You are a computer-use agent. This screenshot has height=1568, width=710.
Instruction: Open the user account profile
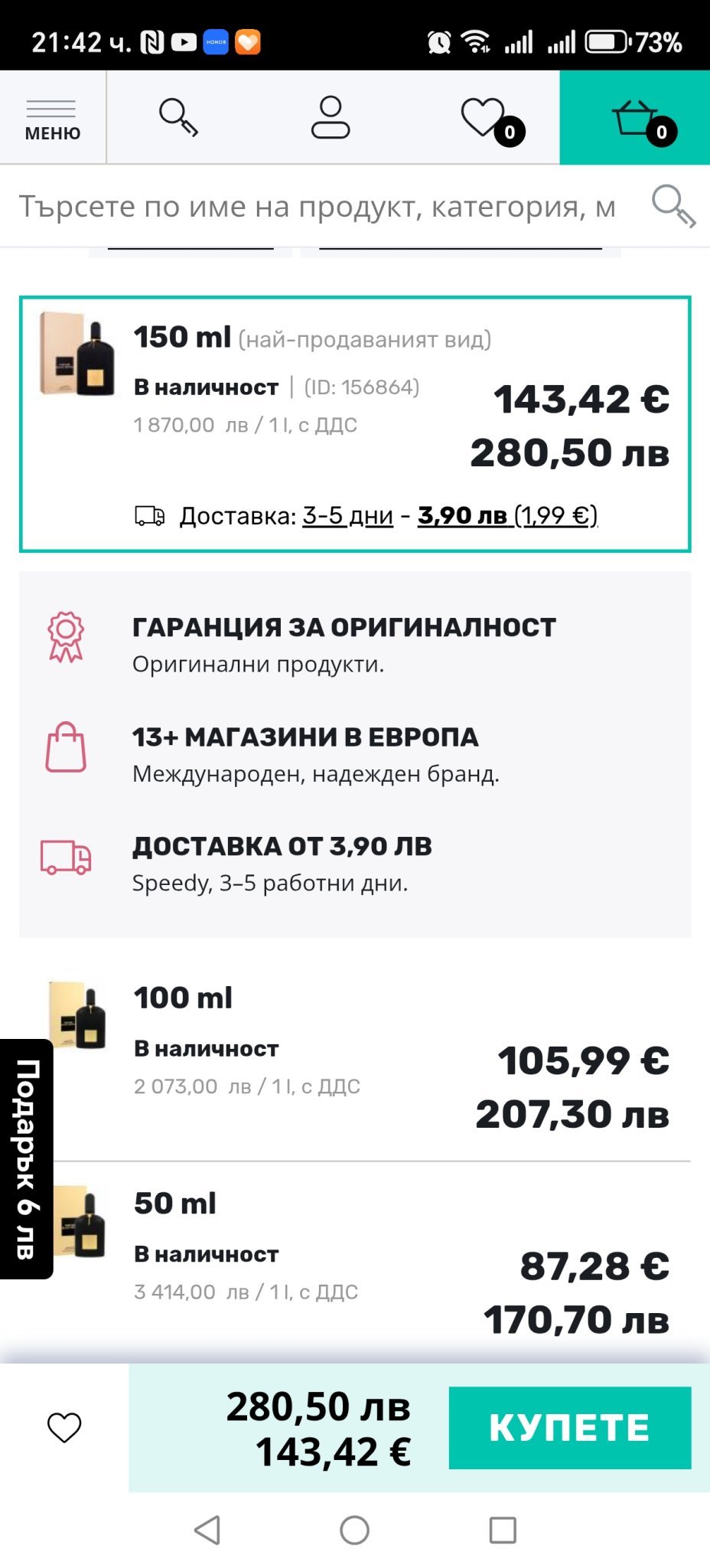pyautogui.click(x=331, y=117)
